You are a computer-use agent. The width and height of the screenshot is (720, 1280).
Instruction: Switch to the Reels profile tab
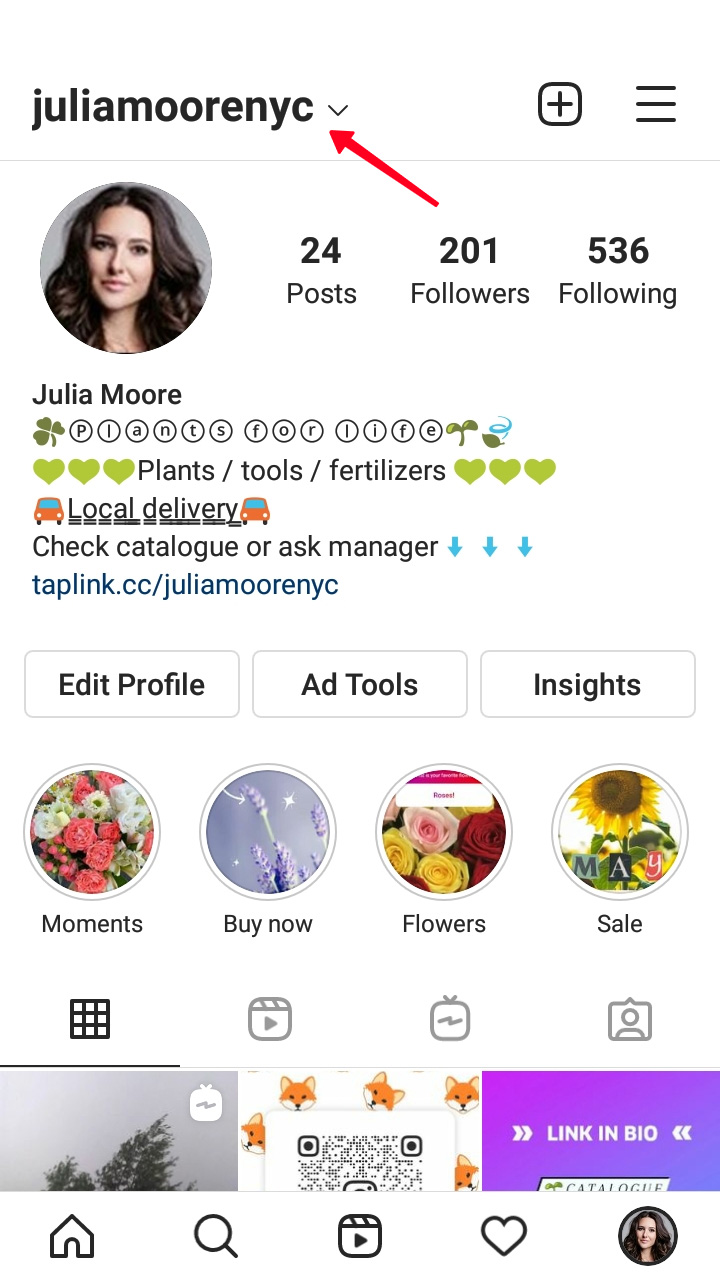pos(270,1019)
